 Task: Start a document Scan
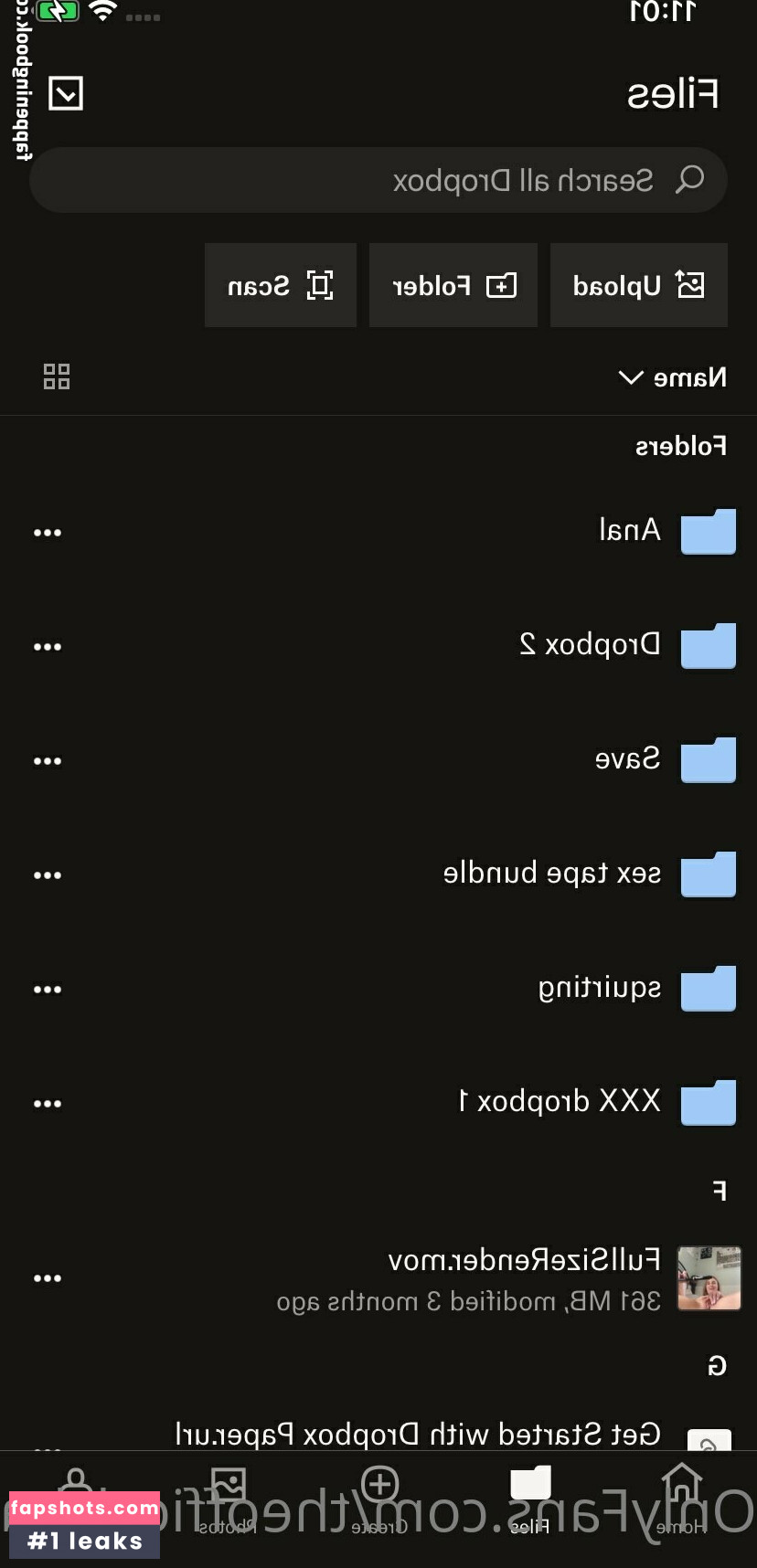[x=280, y=285]
